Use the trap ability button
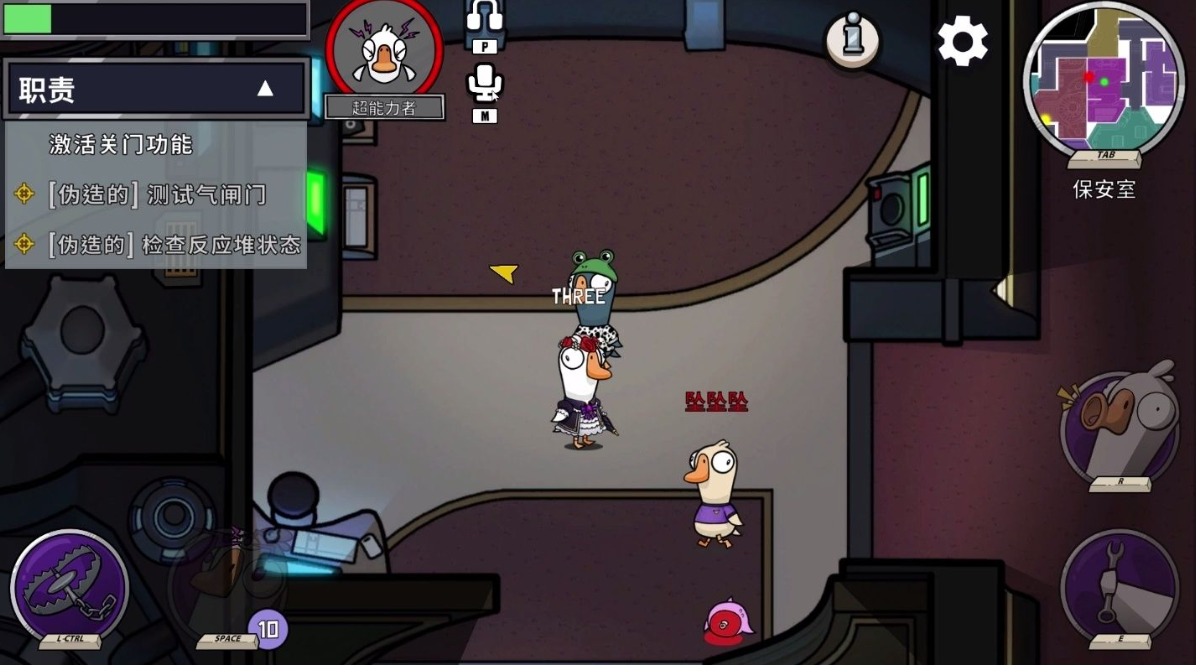The width and height of the screenshot is (1196, 665). click(x=69, y=585)
